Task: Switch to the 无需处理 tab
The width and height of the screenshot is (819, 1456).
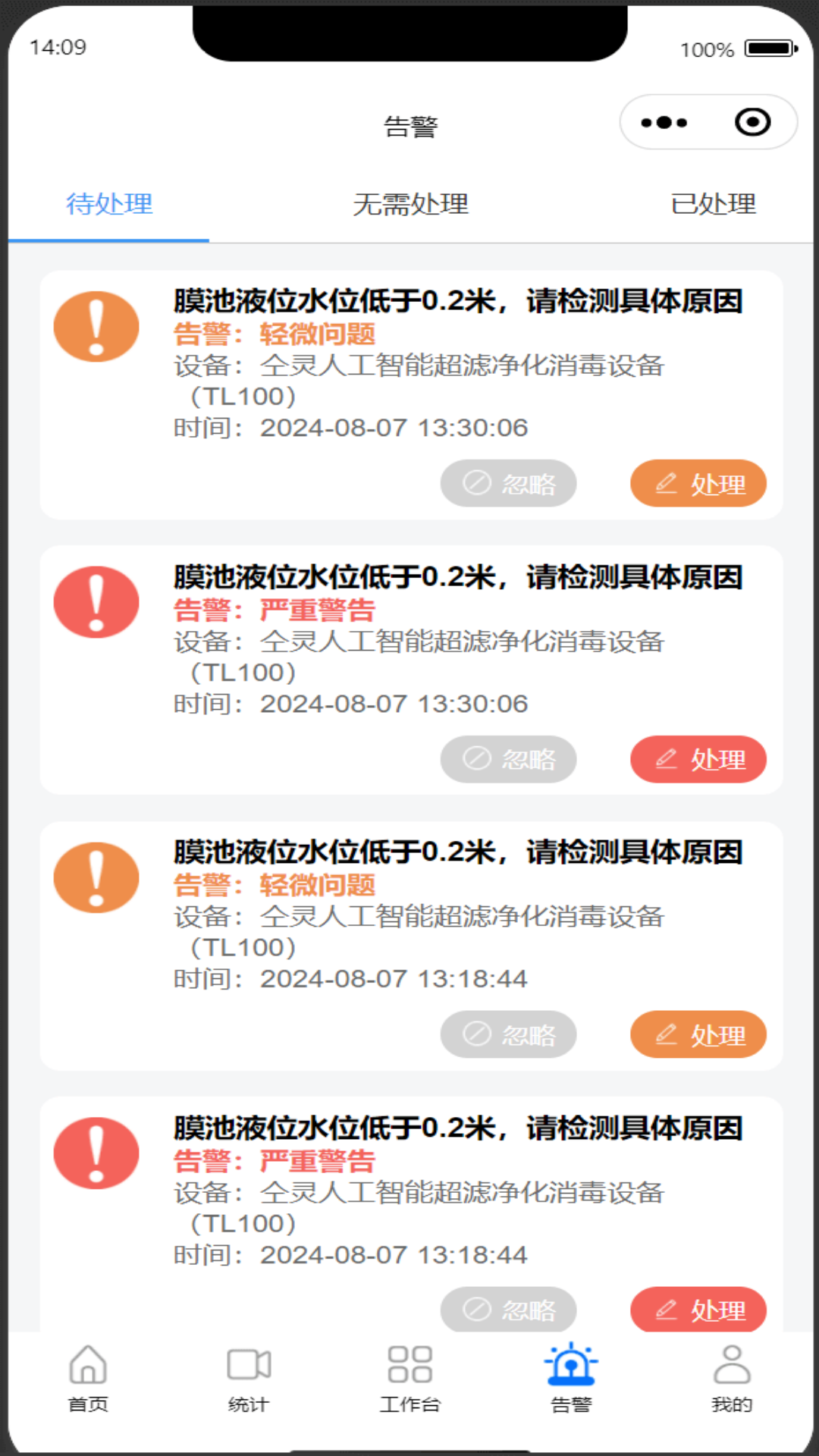Action: [410, 204]
